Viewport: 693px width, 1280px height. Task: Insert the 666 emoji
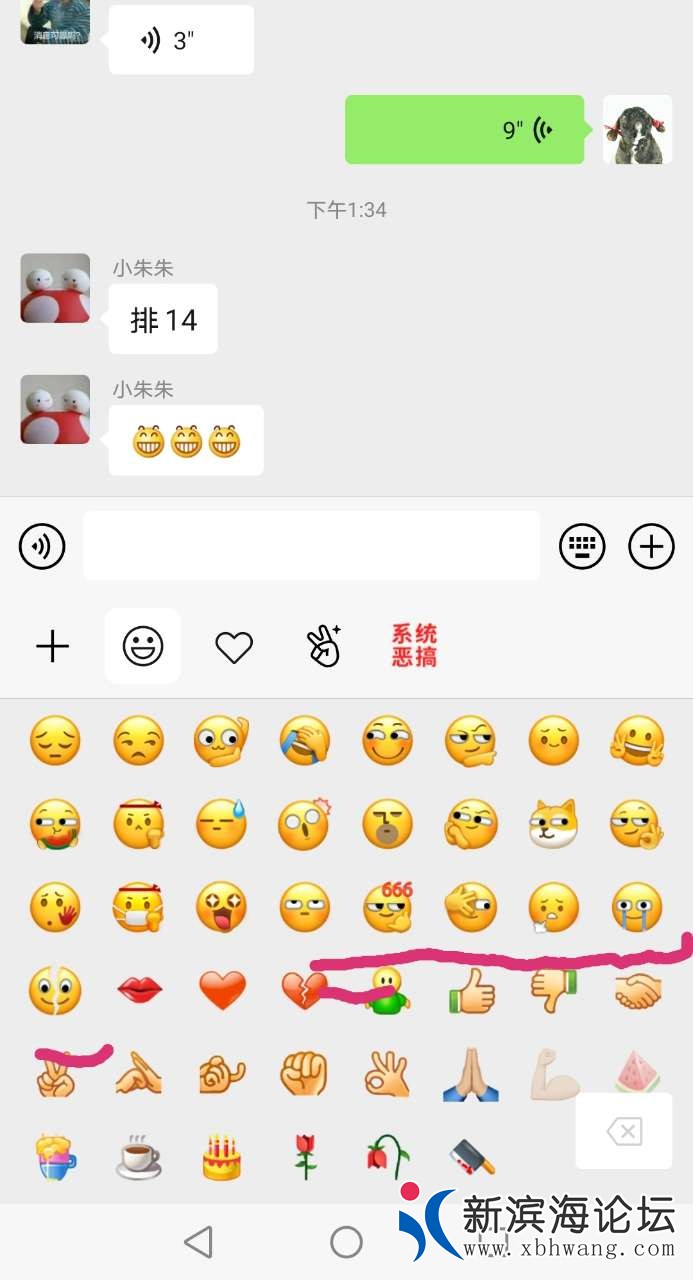tap(388, 906)
